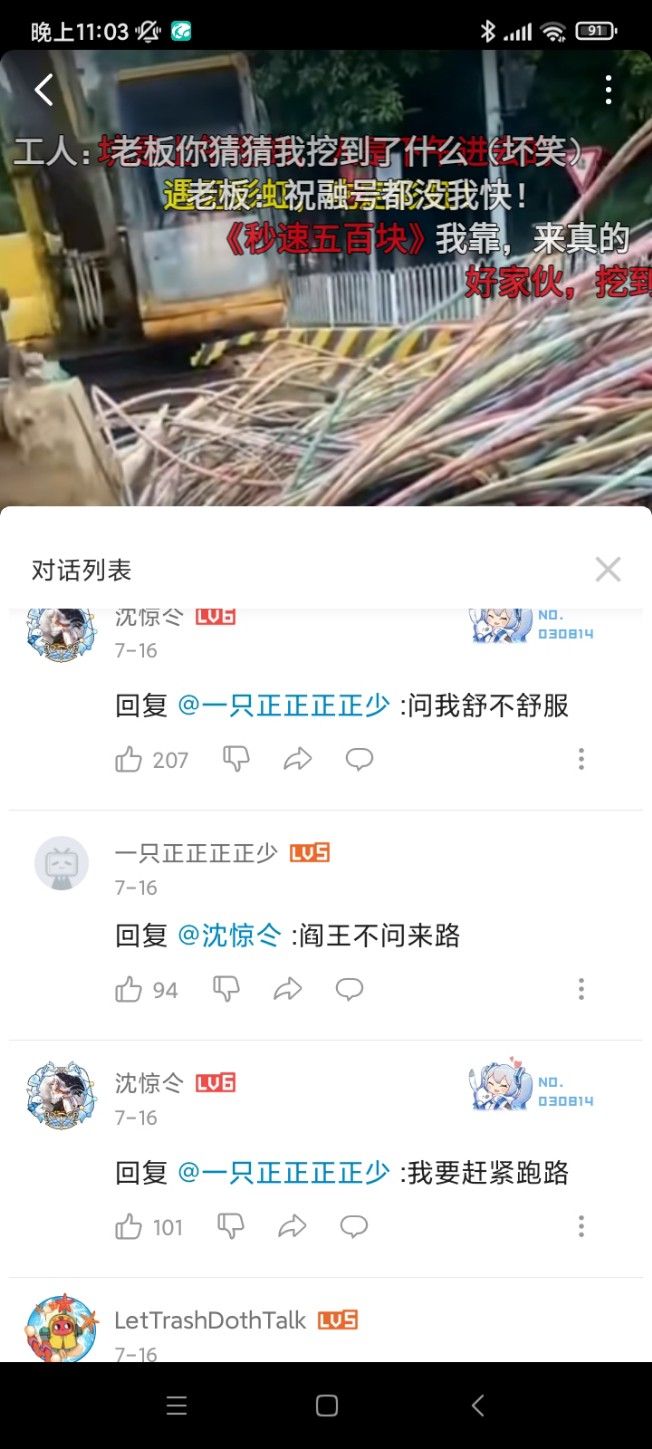Like the comment 问我舒不舒服

tap(129, 760)
